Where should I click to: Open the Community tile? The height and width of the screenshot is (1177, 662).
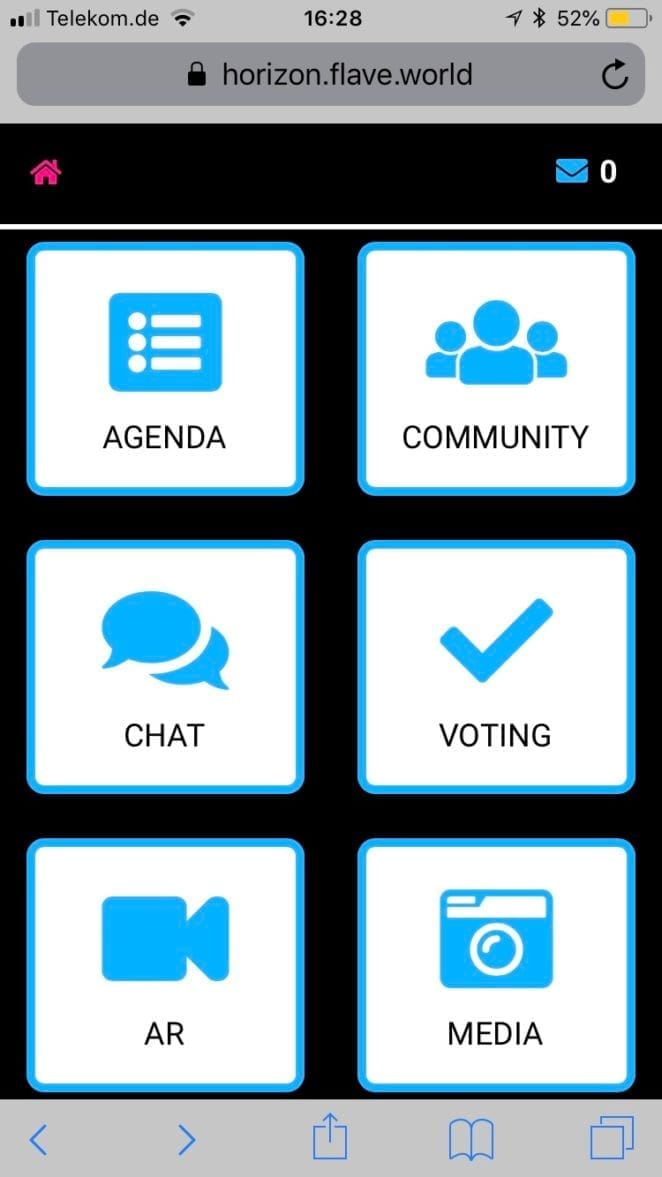click(496, 368)
